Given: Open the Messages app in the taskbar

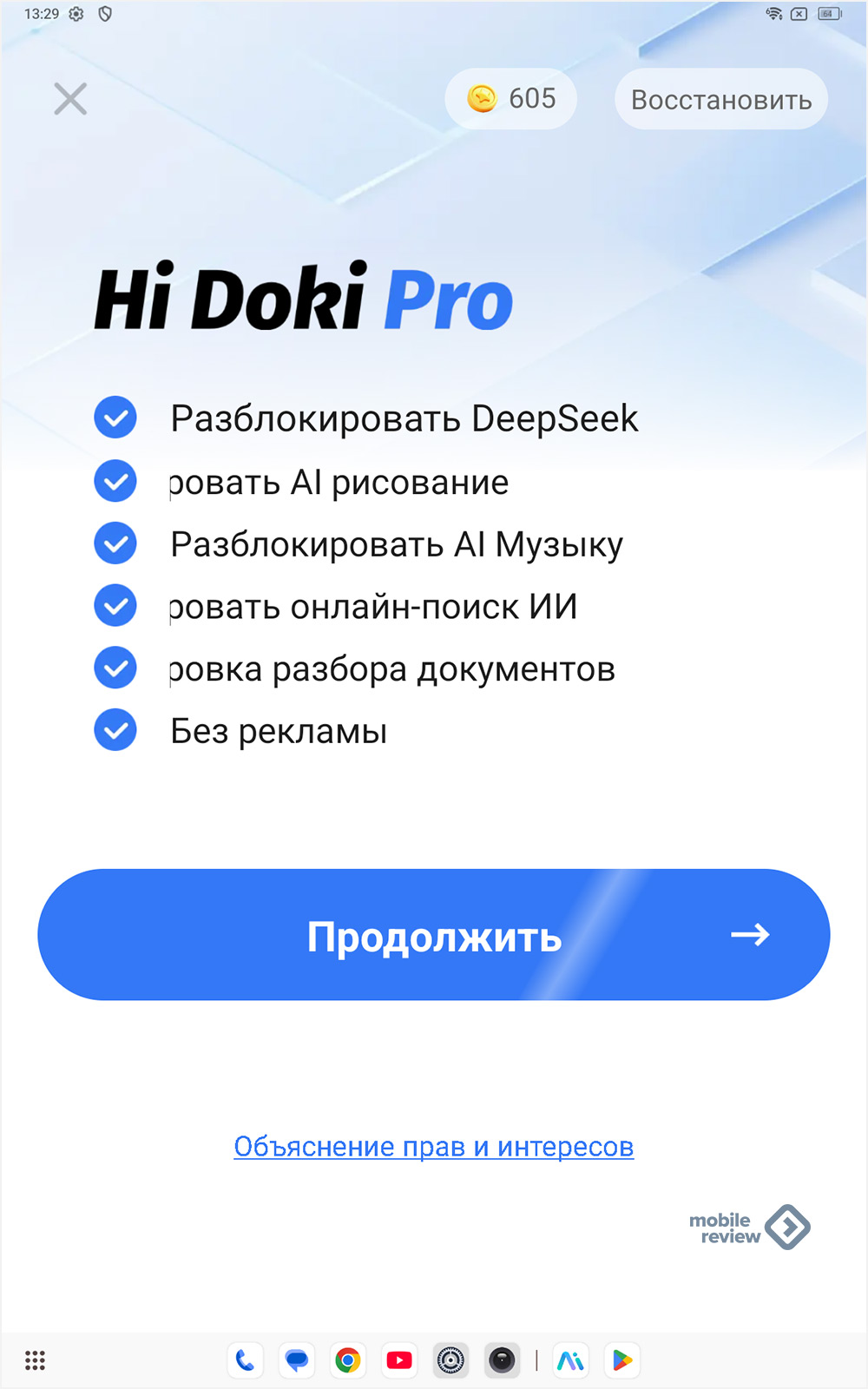Looking at the screenshot, I should click(x=297, y=1360).
